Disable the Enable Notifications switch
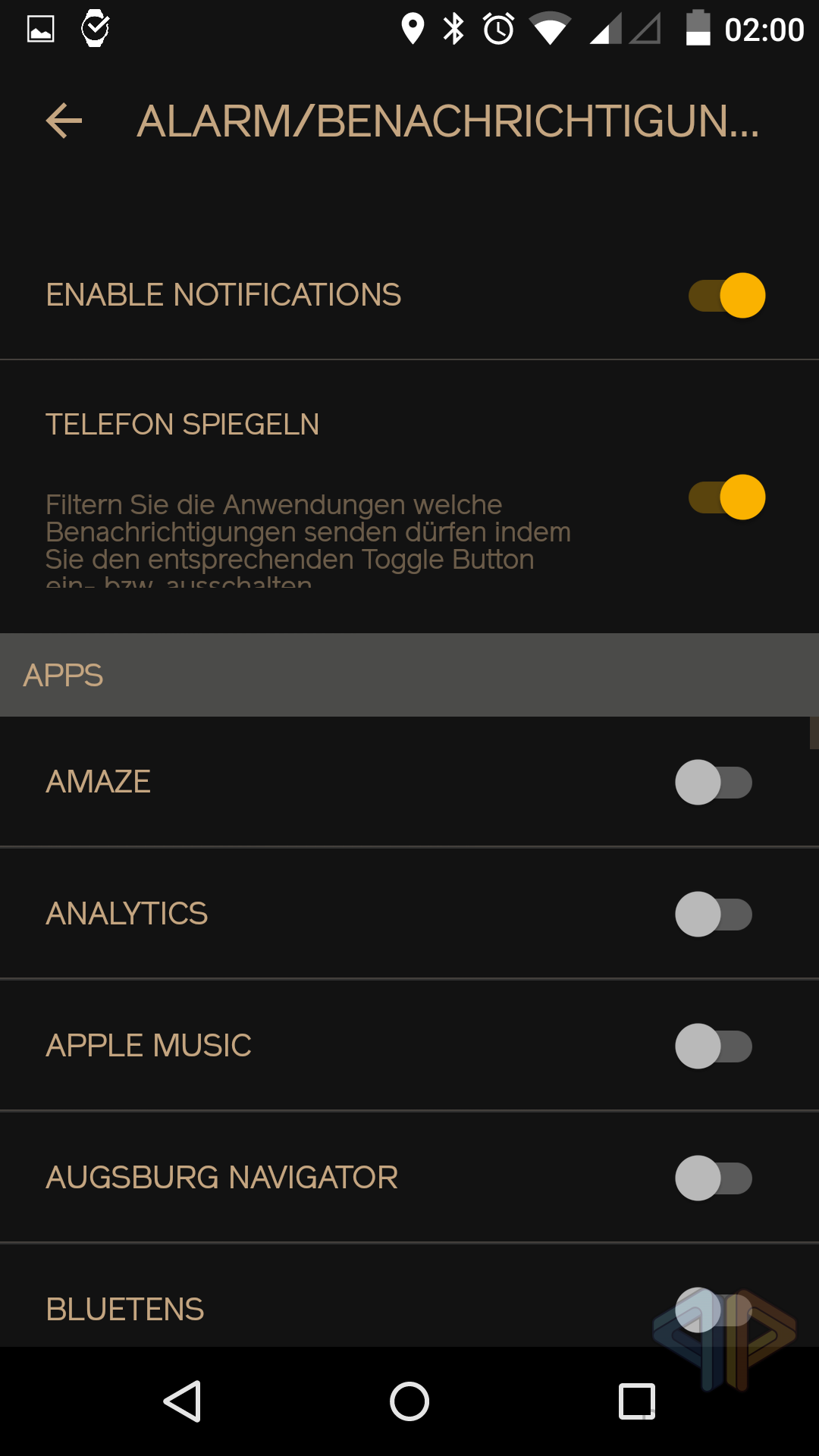This screenshot has height=1456, width=819. coord(726,296)
